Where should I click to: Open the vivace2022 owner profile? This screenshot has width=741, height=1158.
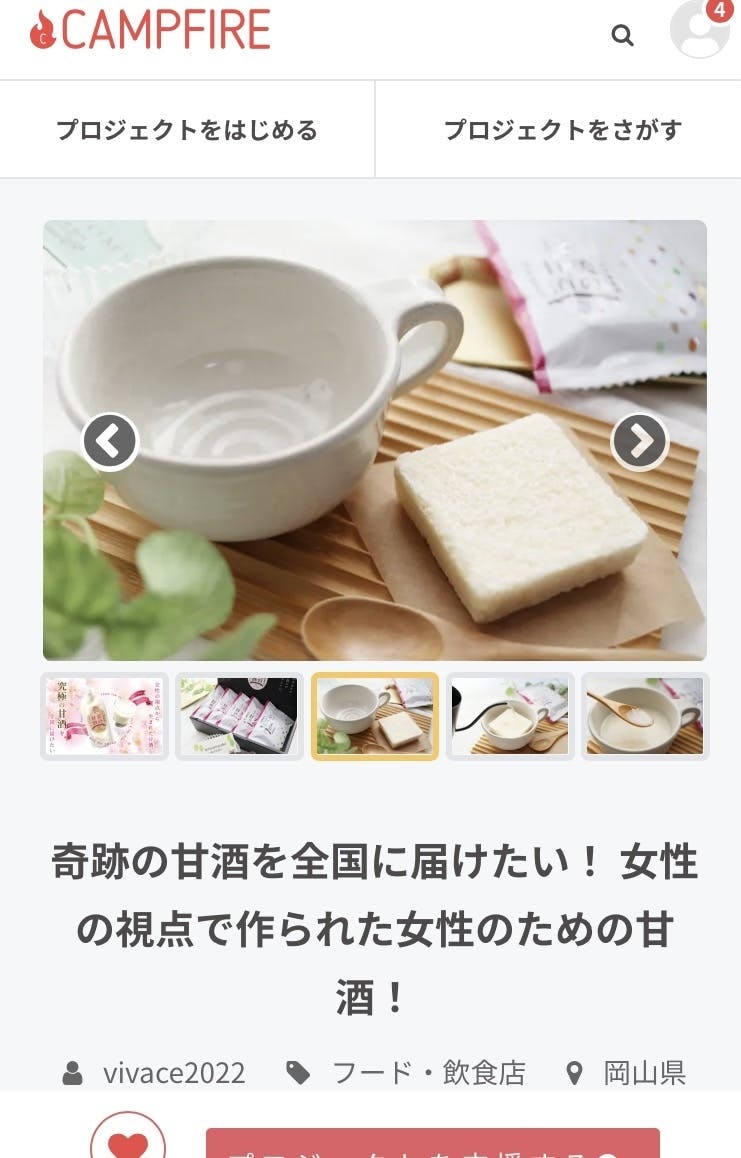tap(173, 1073)
